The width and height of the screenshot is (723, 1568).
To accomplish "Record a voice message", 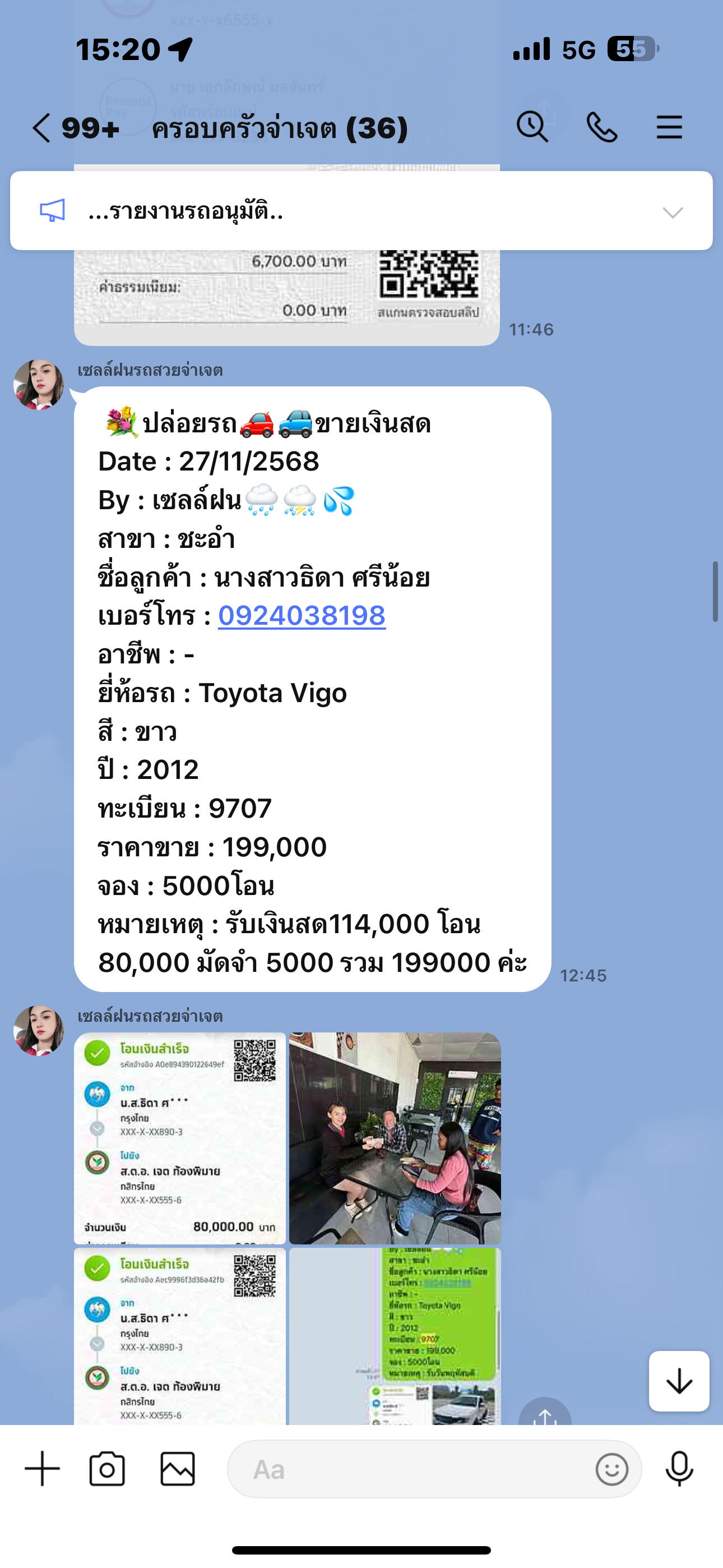I will (x=679, y=1469).
